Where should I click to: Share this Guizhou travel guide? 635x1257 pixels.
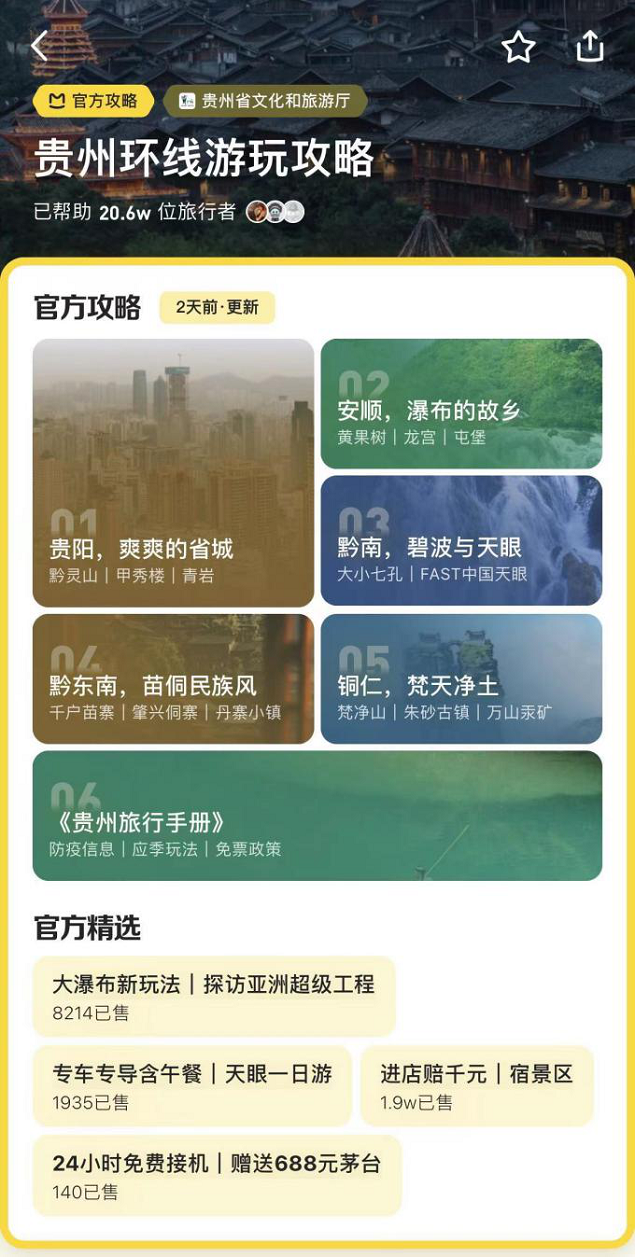click(590, 46)
